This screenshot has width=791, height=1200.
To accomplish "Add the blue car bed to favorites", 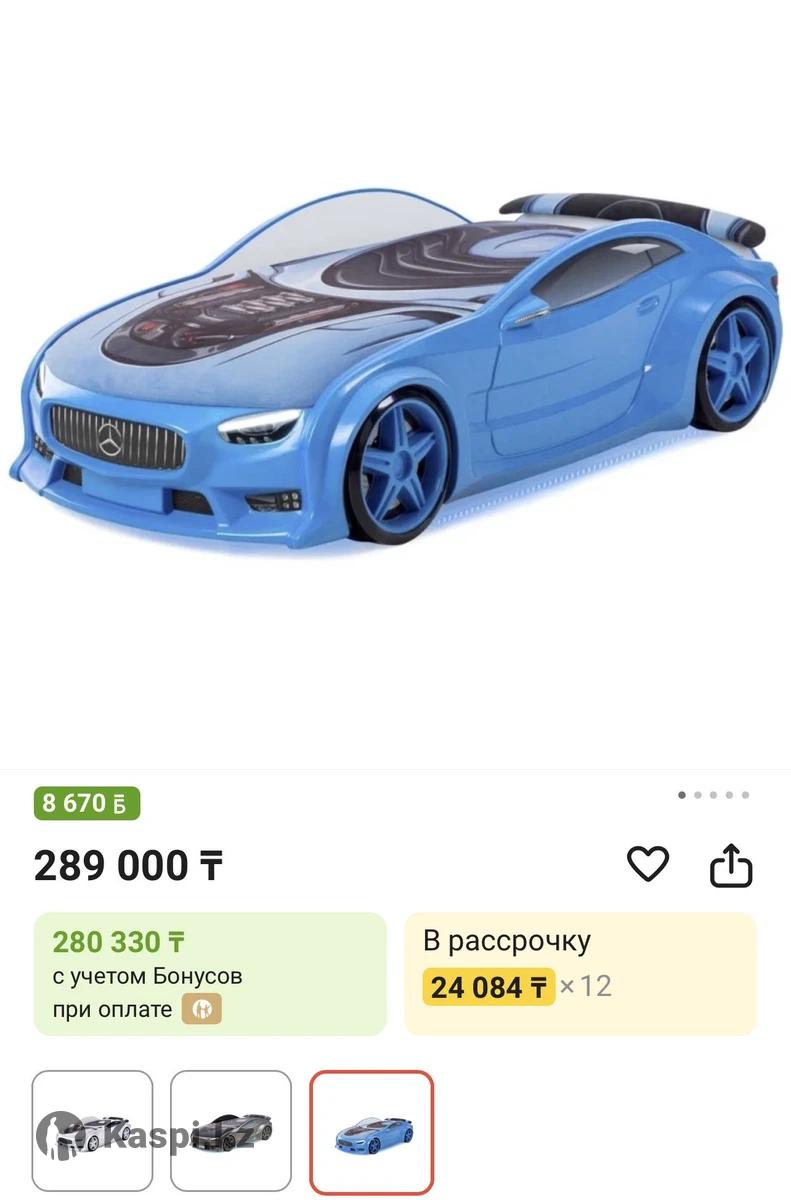I will (x=648, y=864).
